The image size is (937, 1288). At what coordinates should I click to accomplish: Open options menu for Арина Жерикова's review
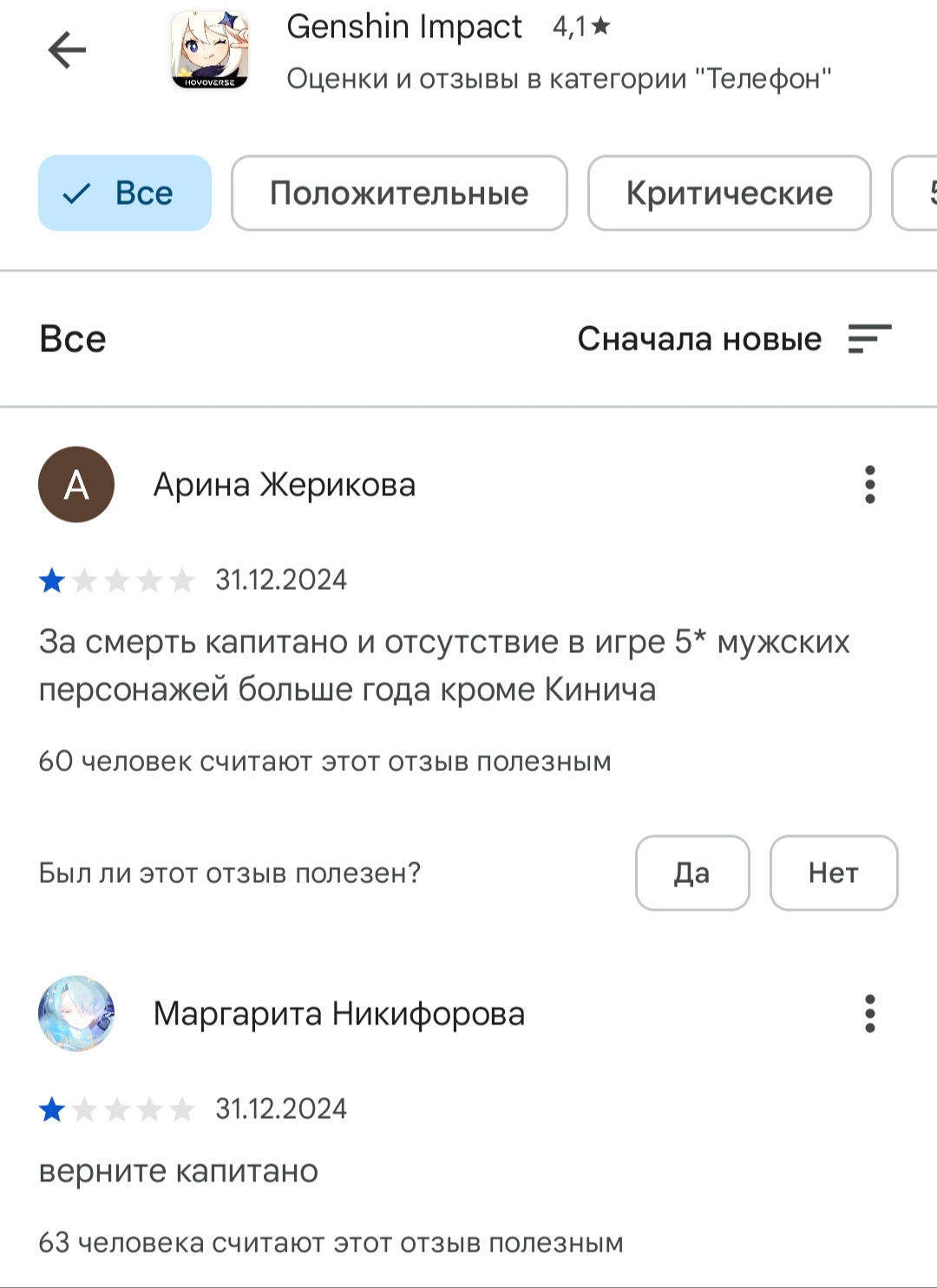pos(869,485)
